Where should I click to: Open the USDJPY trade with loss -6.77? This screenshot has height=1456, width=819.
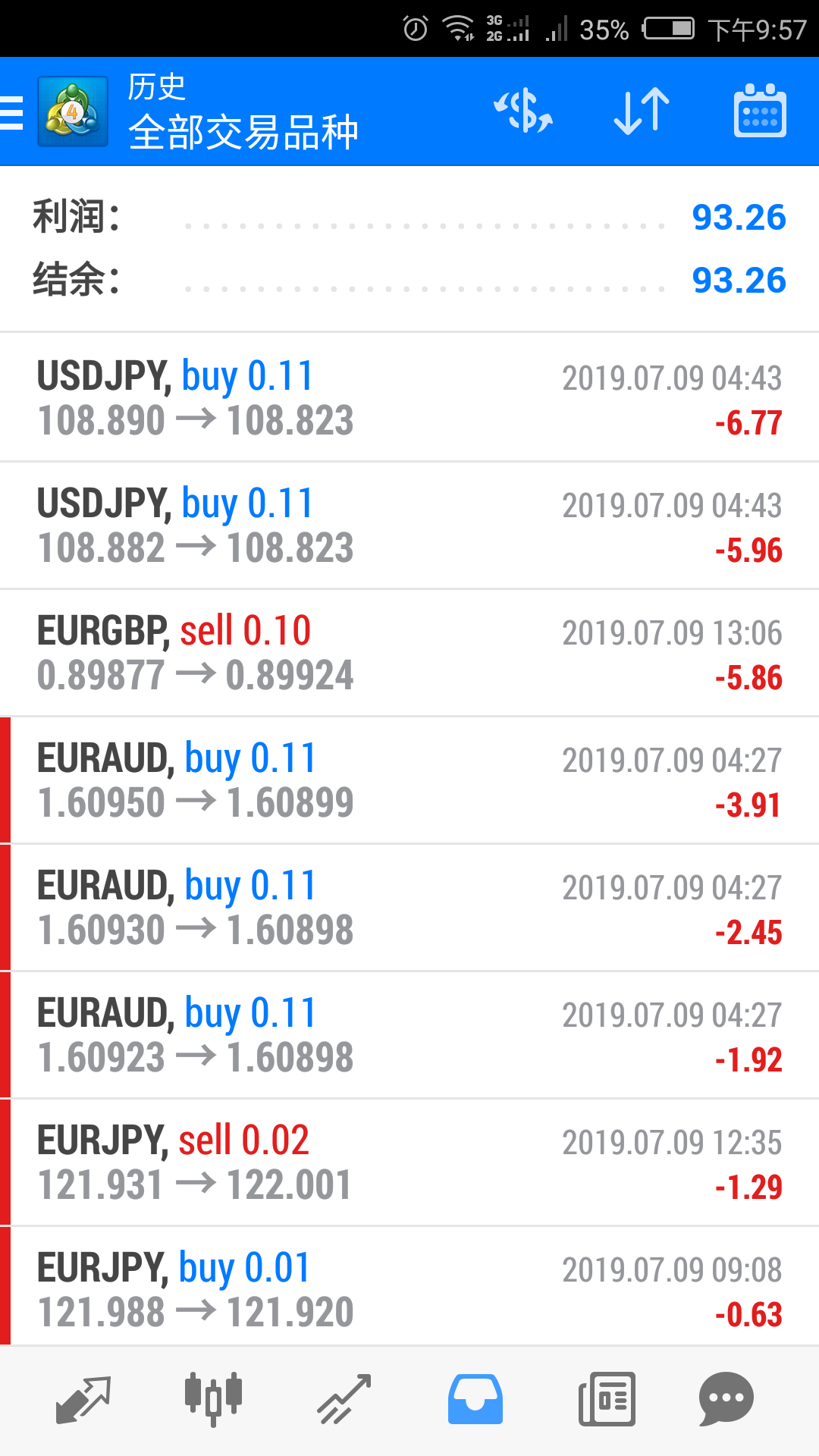pos(409,397)
